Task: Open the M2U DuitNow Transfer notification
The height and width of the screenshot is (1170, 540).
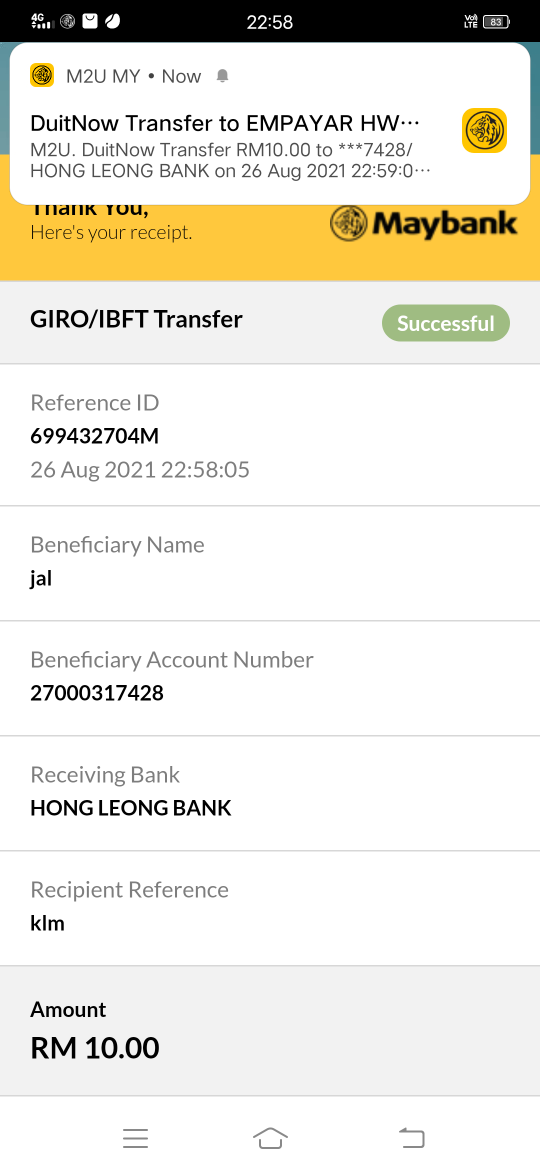Action: tap(269, 123)
